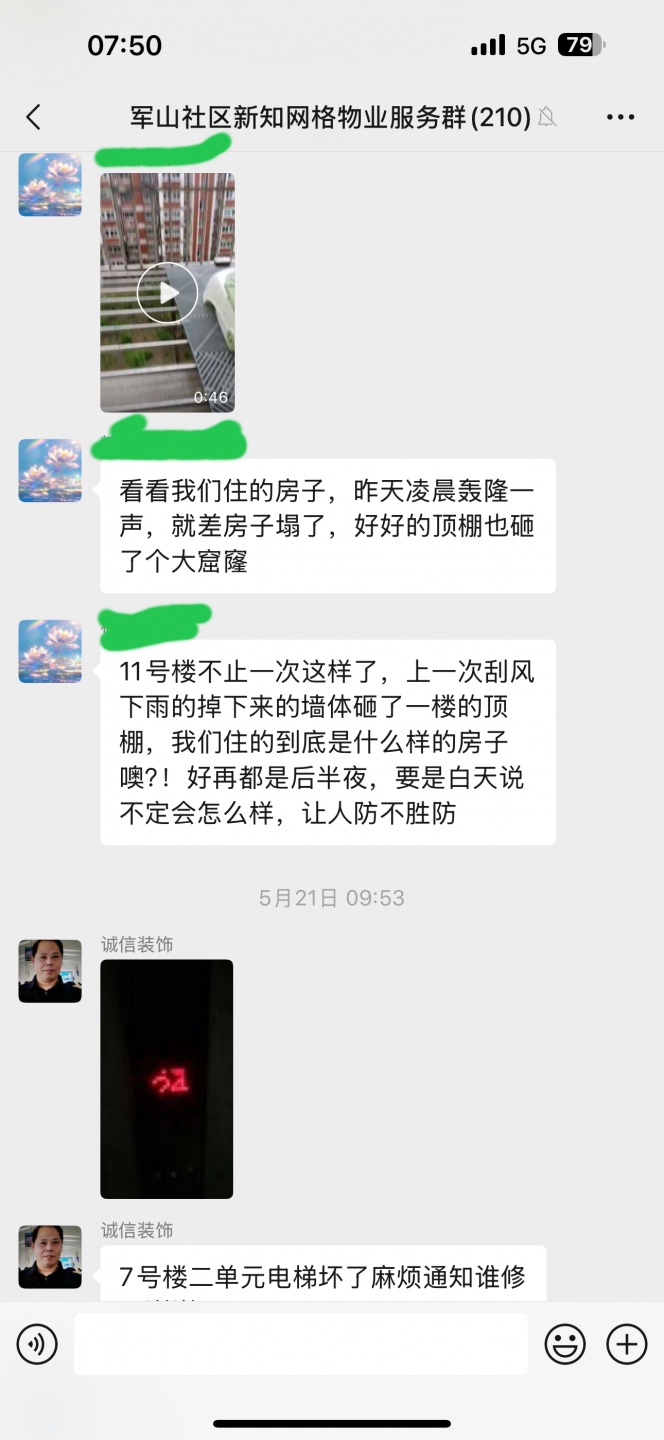Open the group chat overflow menu
The height and width of the screenshot is (1440, 664).
point(620,117)
